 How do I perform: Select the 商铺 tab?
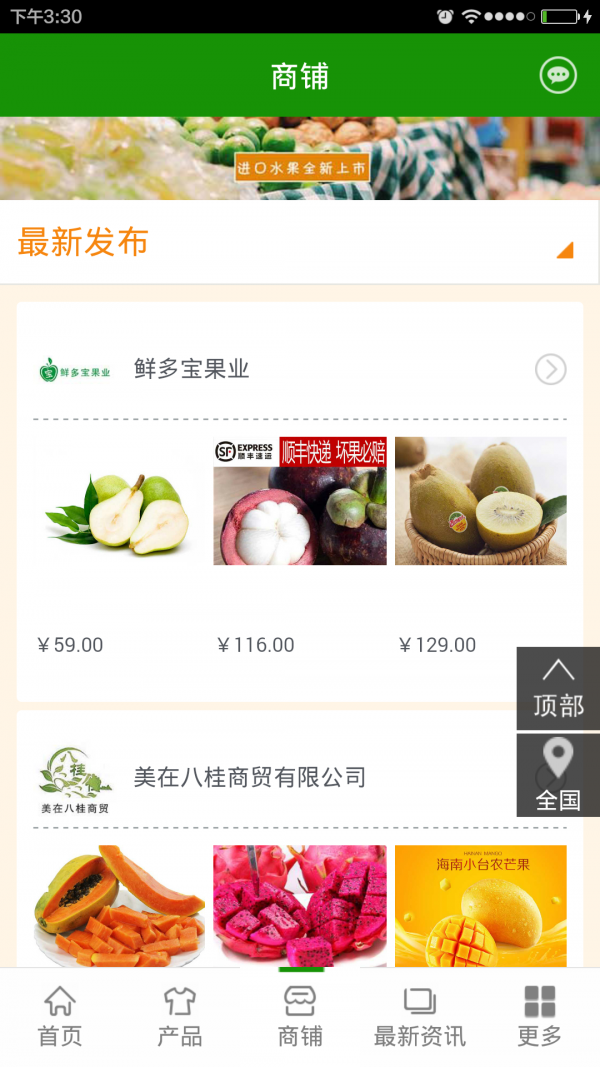point(300,1017)
